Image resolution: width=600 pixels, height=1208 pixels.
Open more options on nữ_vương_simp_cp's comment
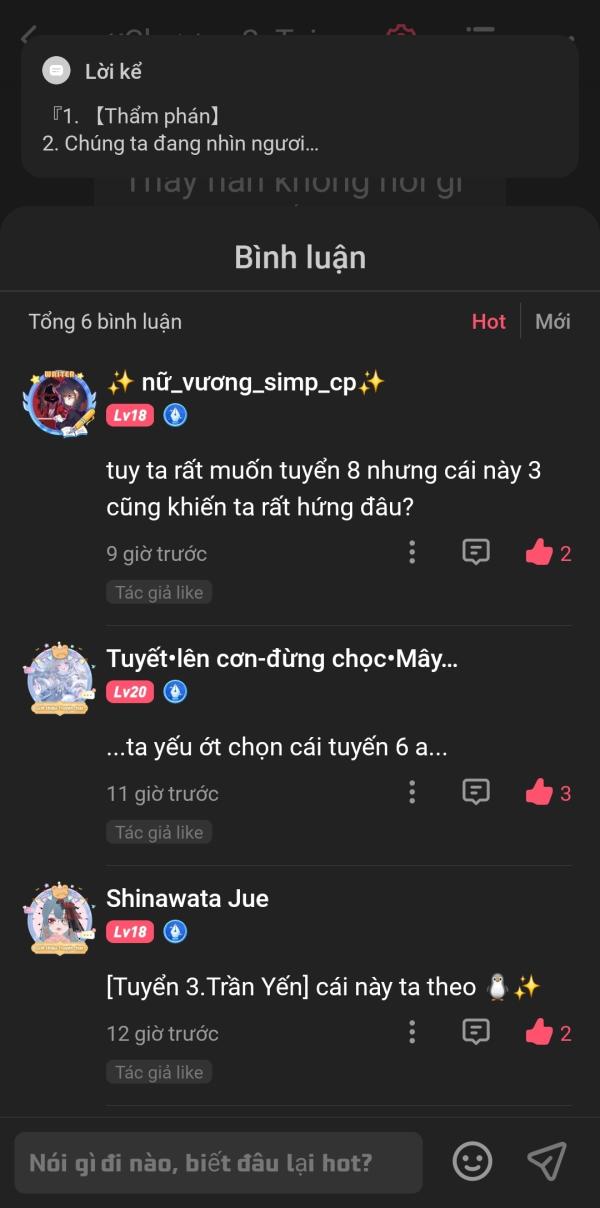(412, 552)
